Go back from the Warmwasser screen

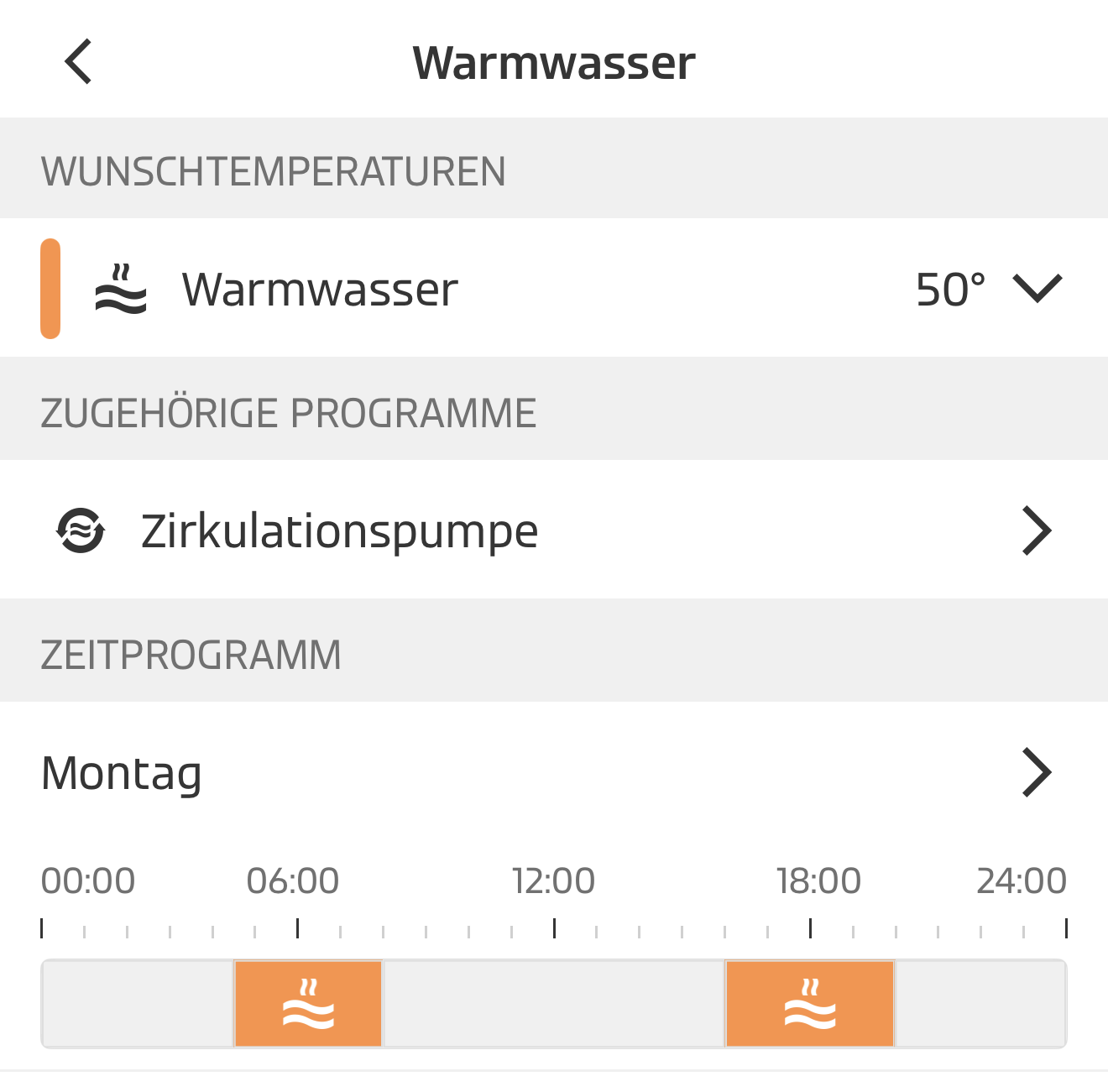click(x=78, y=62)
